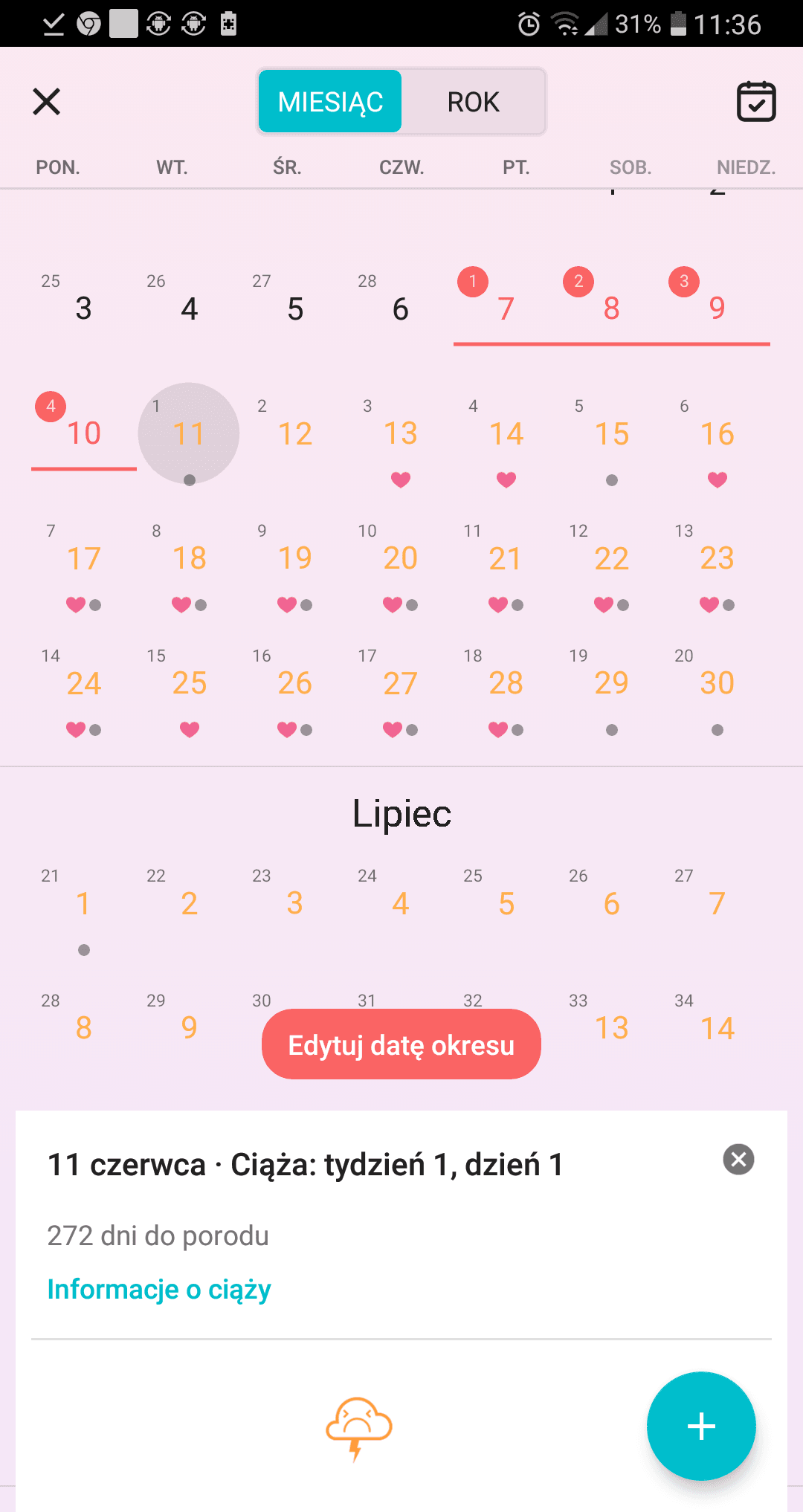Choose June 20 in the calendar
Viewport: 803px width, 1512px height.
pos(400,559)
